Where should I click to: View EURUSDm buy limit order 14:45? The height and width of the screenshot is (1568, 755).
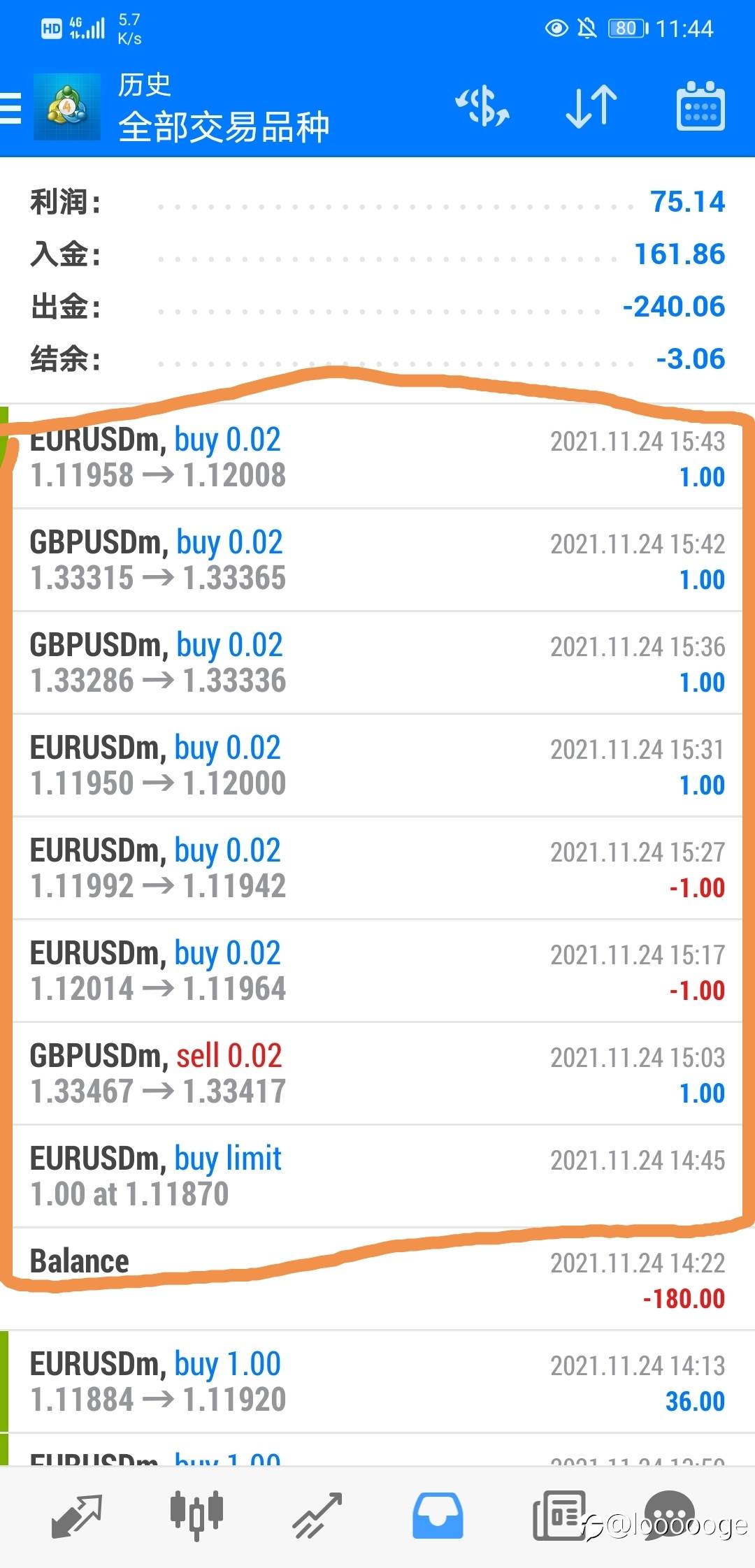(x=377, y=1176)
